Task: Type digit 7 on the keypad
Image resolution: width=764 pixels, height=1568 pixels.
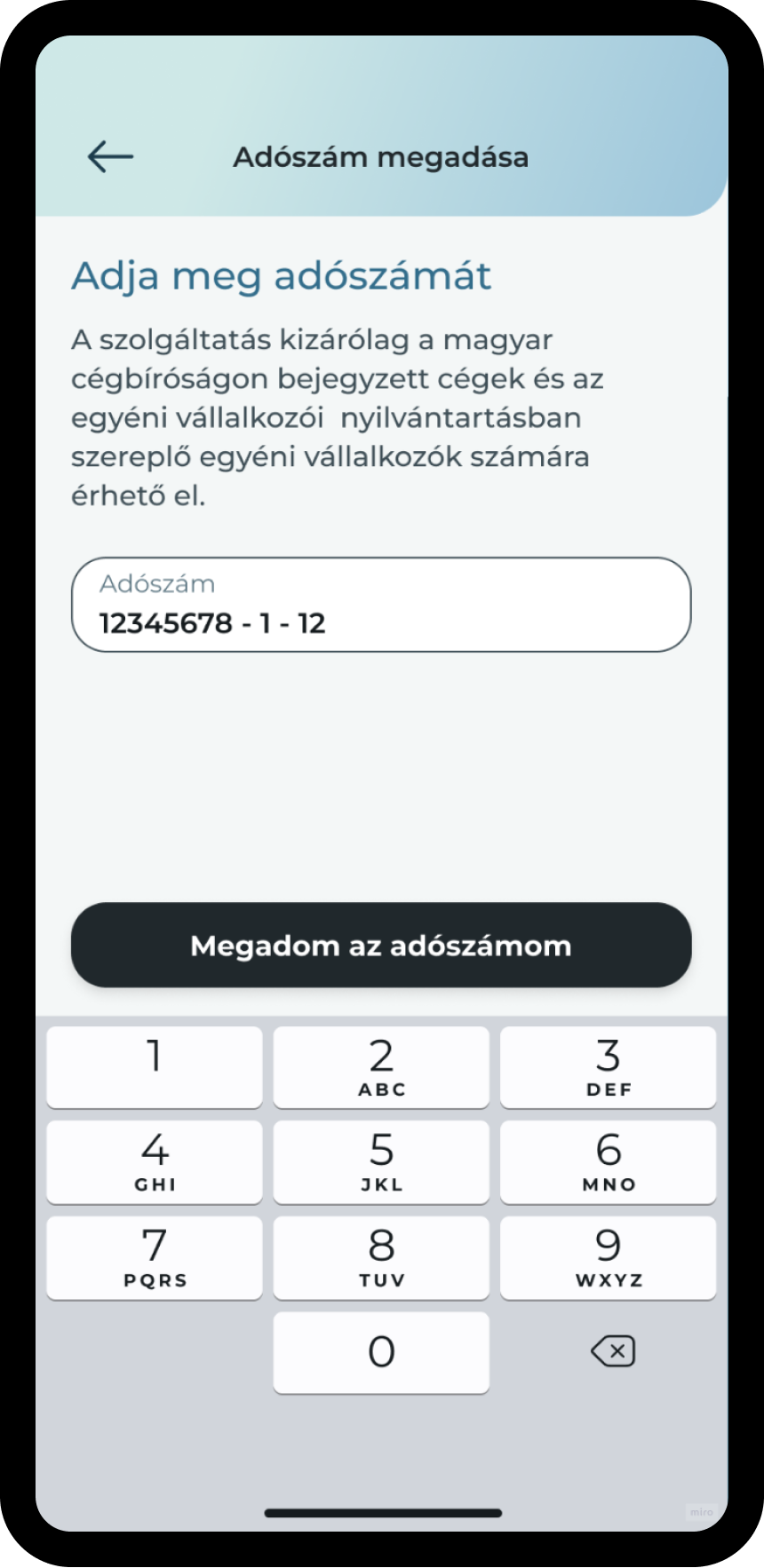Action: pyautogui.click(x=155, y=1258)
